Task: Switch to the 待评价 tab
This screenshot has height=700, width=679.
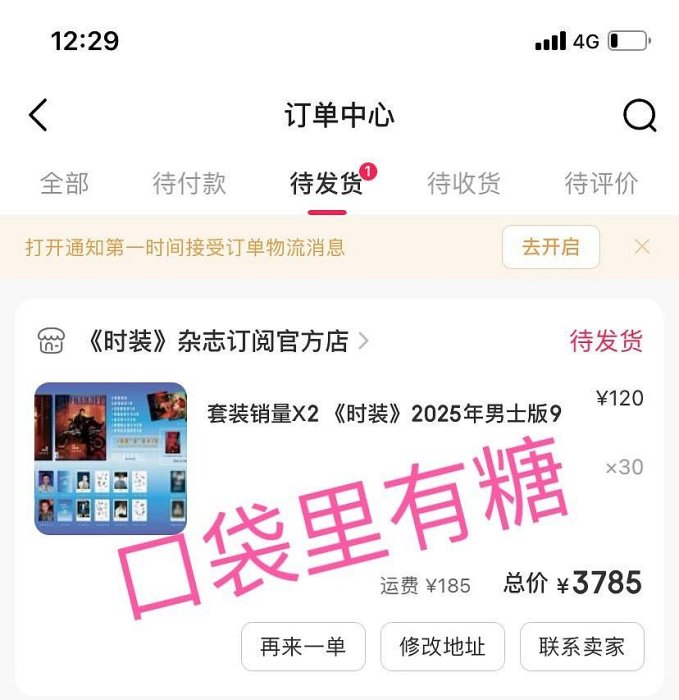Action: (601, 184)
